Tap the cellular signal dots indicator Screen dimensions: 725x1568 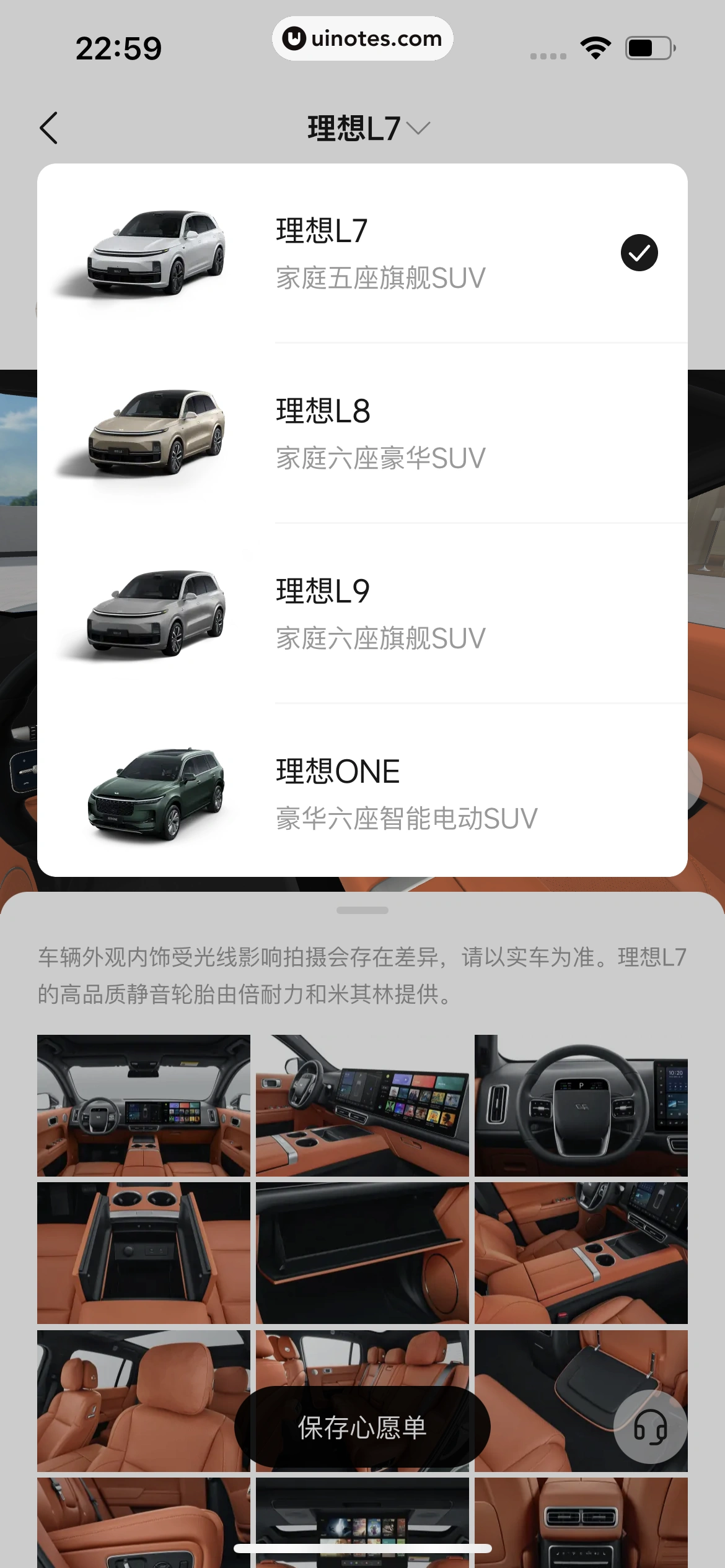click(548, 54)
